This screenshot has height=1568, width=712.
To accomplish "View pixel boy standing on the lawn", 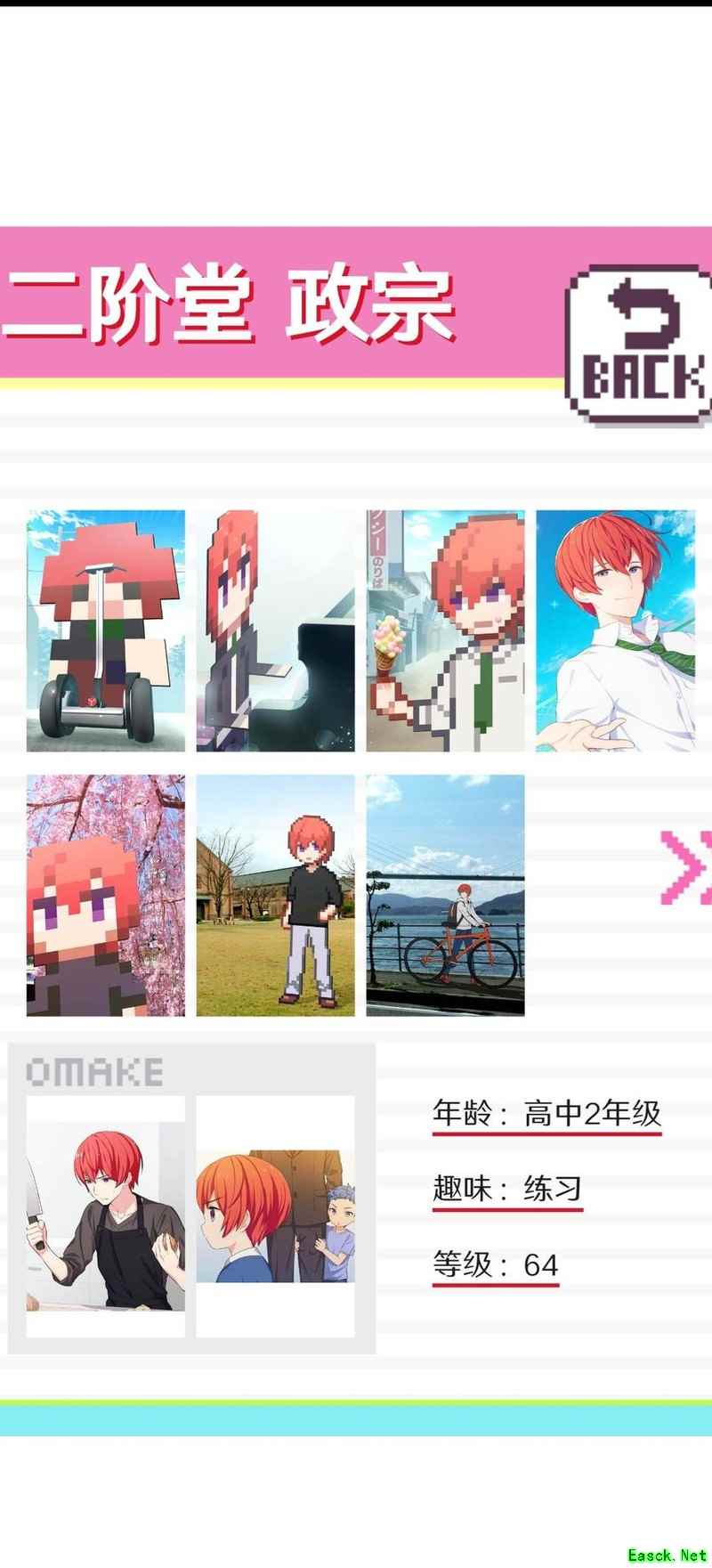I will 276,895.
